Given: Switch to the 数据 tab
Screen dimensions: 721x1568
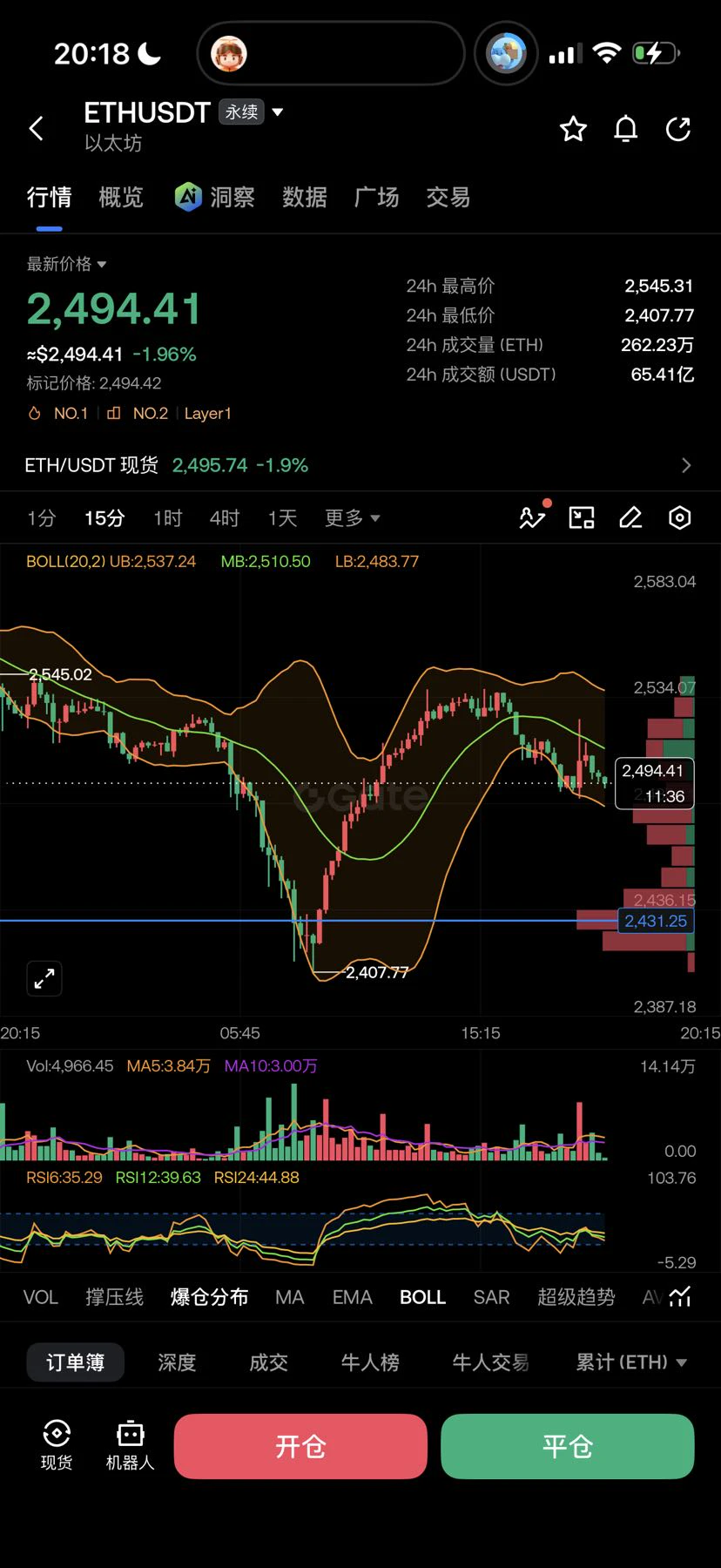Looking at the screenshot, I should coord(305,198).
